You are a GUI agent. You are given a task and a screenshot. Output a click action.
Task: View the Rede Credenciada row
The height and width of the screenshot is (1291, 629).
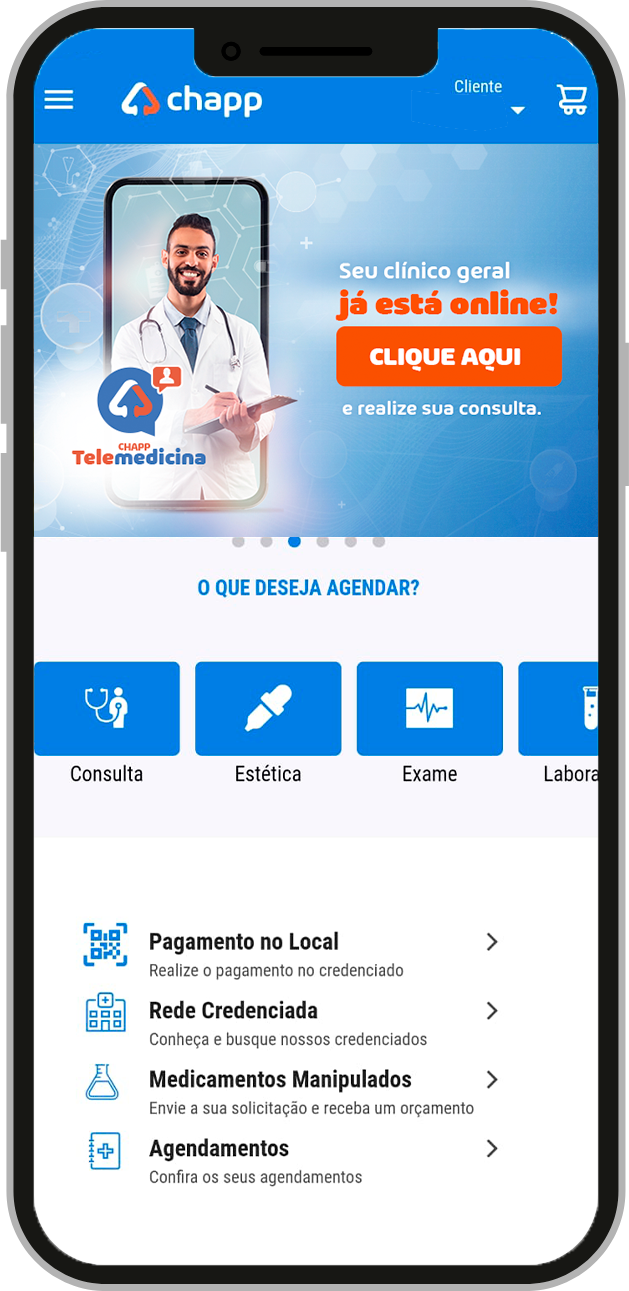tap(290, 1023)
